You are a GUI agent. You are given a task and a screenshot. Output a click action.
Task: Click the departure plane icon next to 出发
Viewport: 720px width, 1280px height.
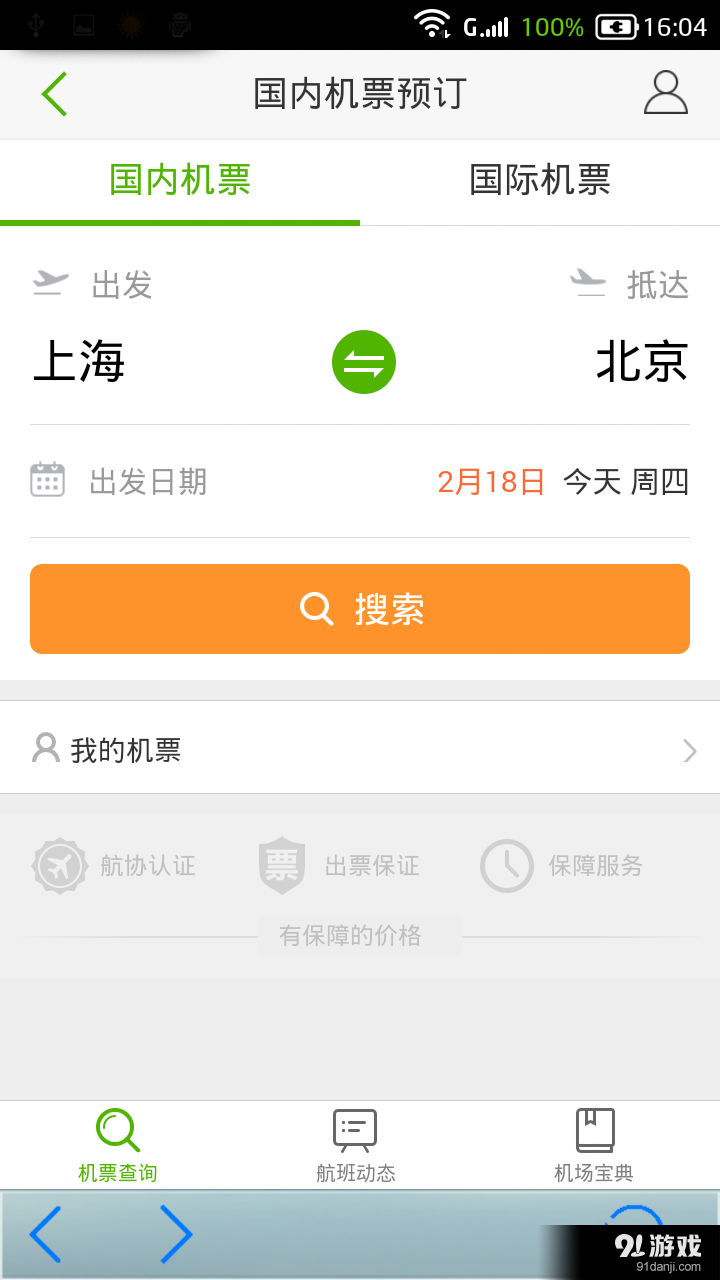click(50, 283)
